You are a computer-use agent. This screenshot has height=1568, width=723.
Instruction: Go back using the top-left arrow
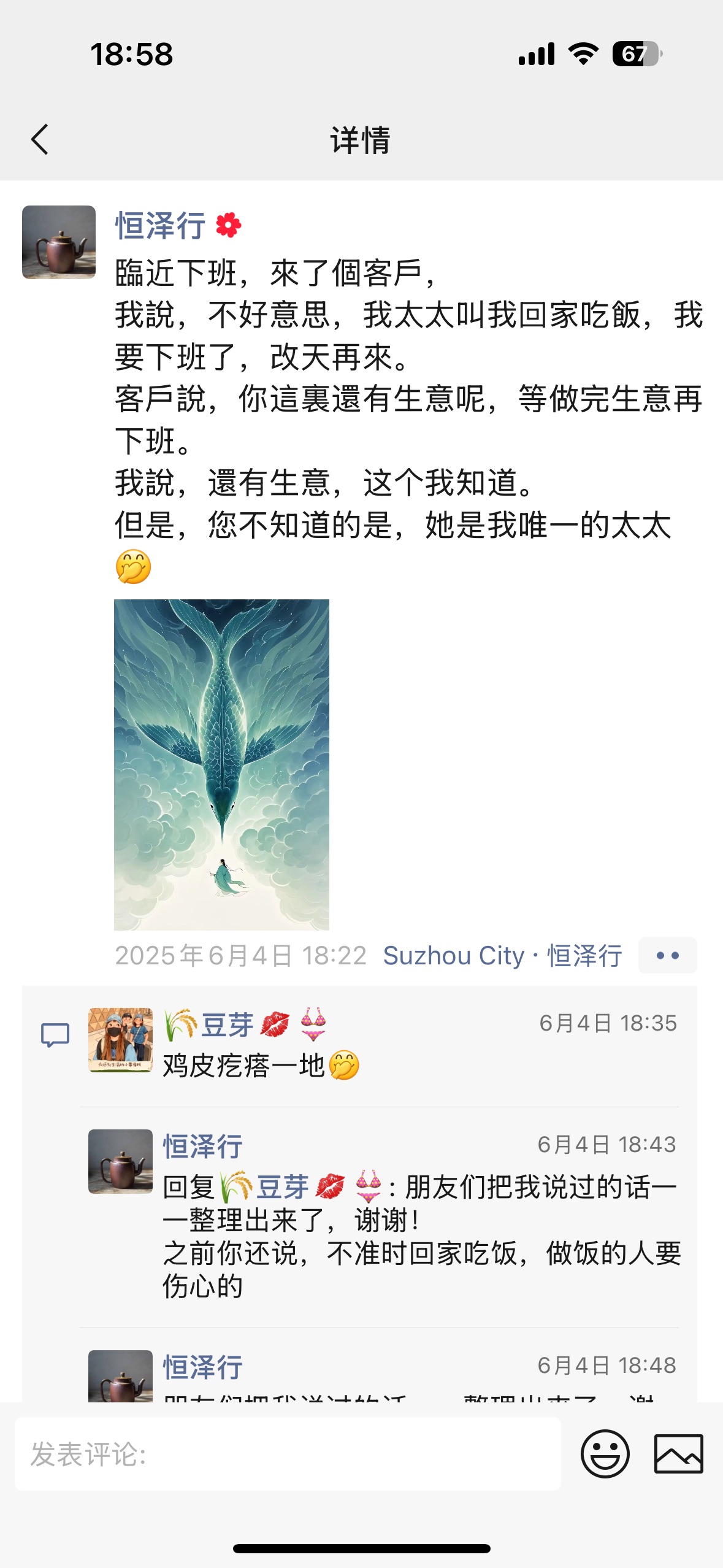coord(40,139)
